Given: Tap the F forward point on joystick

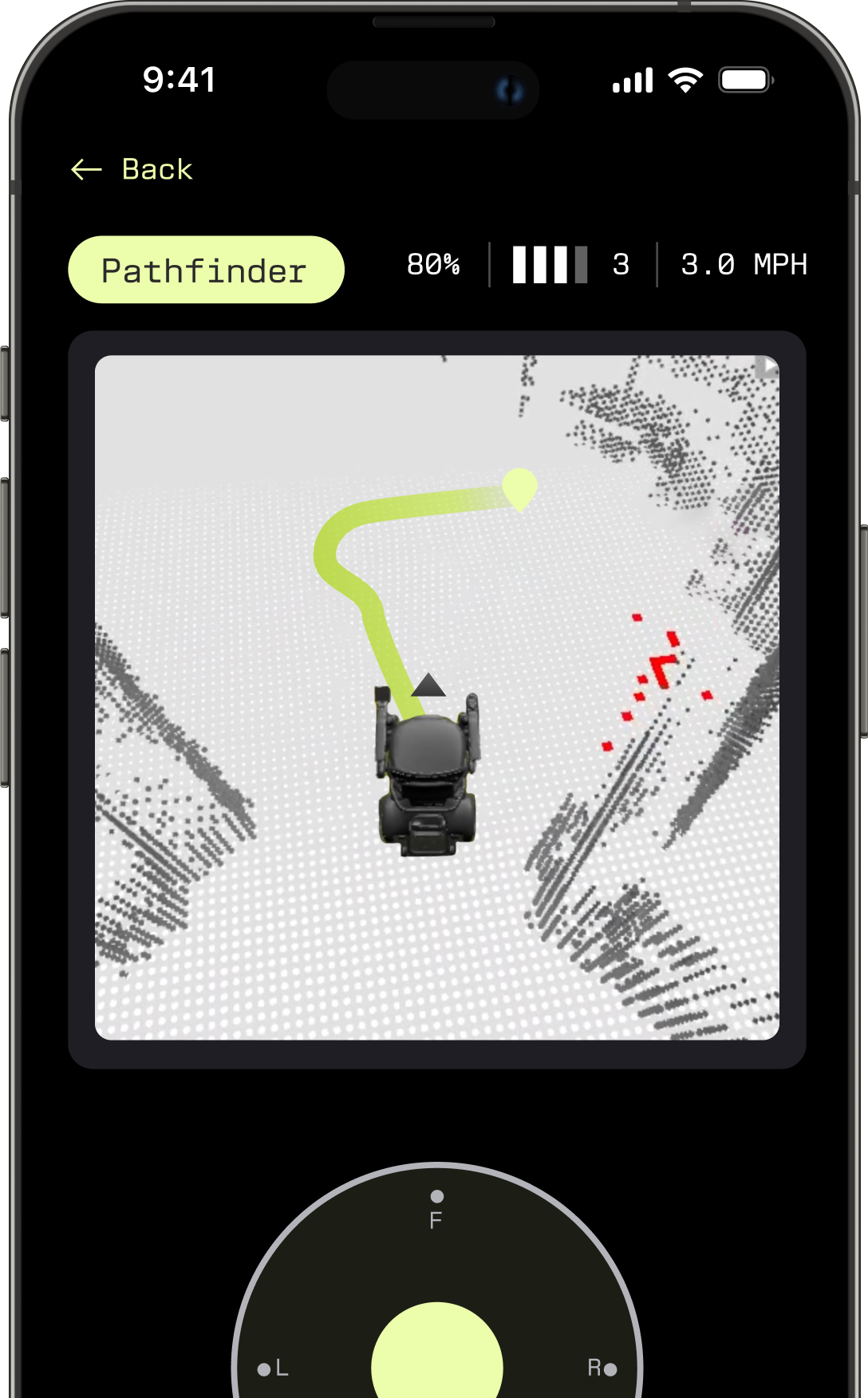Looking at the screenshot, I should click(436, 1197).
